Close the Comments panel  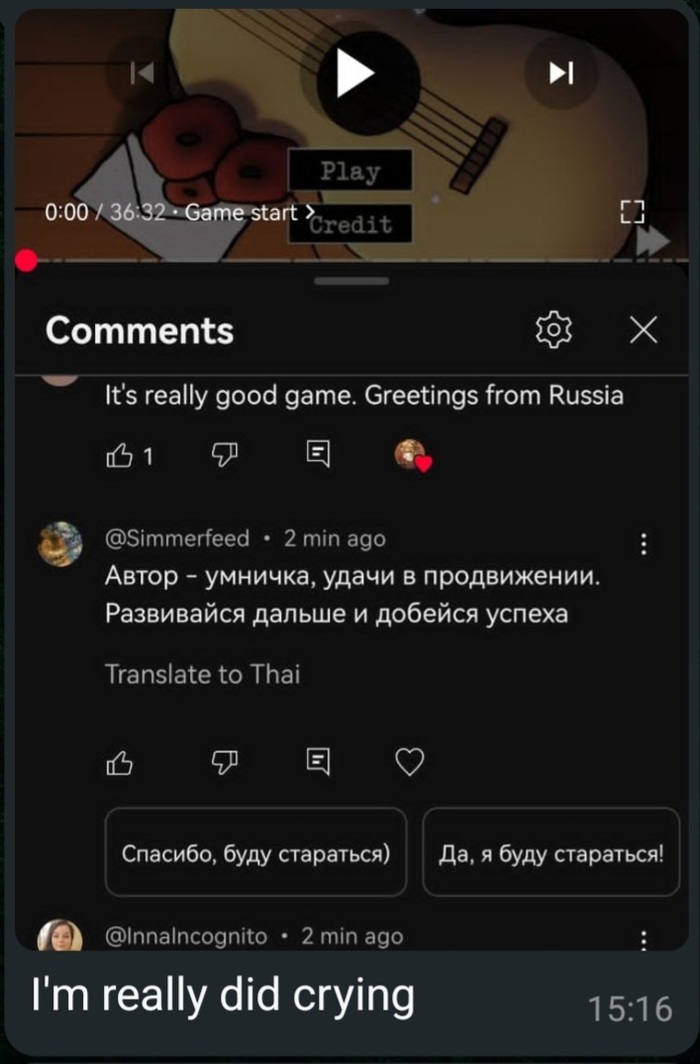(644, 329)
